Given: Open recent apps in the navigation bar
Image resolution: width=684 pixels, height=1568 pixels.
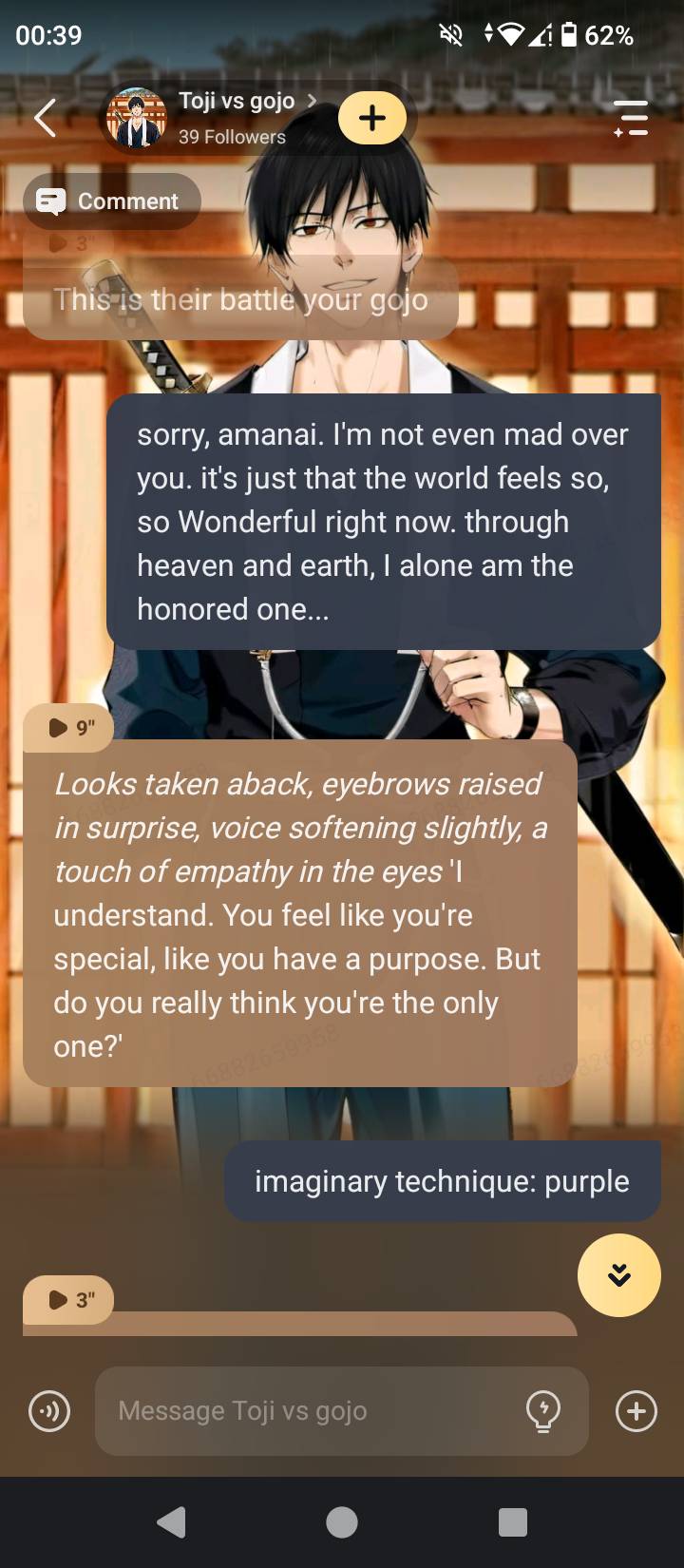Looking at the screenshot, I should coord(513,1522).
